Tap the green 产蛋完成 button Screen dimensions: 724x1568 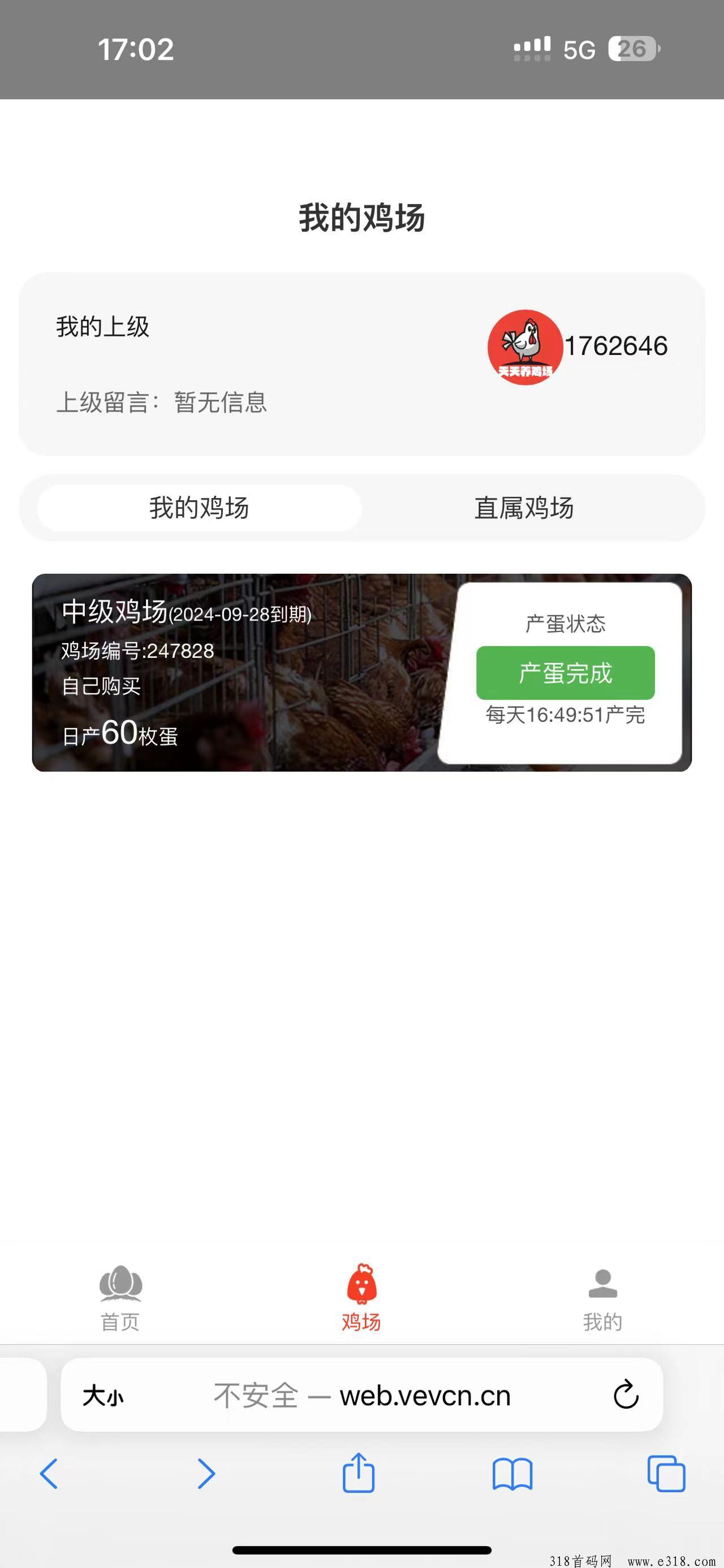coord(565,673)
